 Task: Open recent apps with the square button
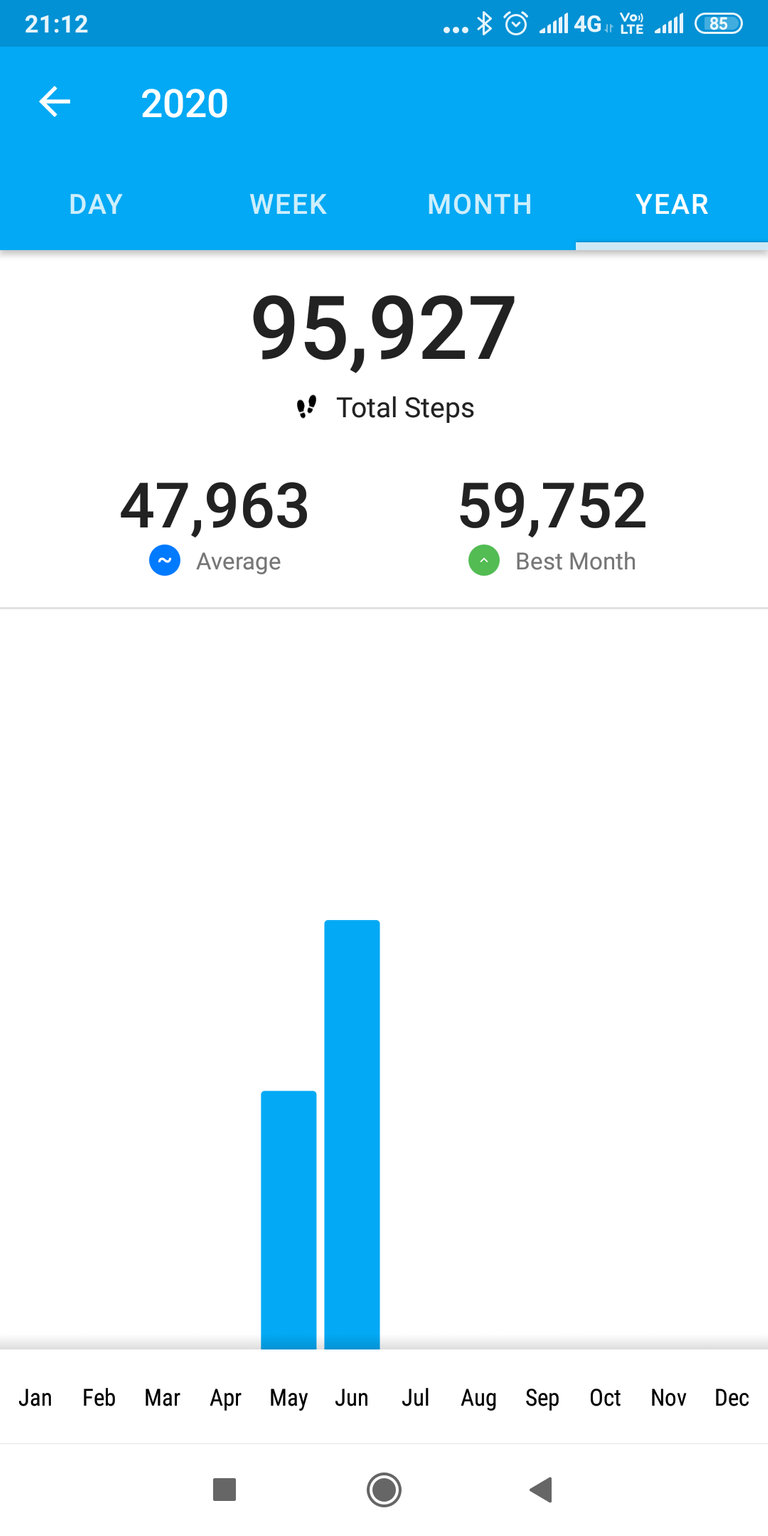pyautogui.click(x=225, y=1490)
